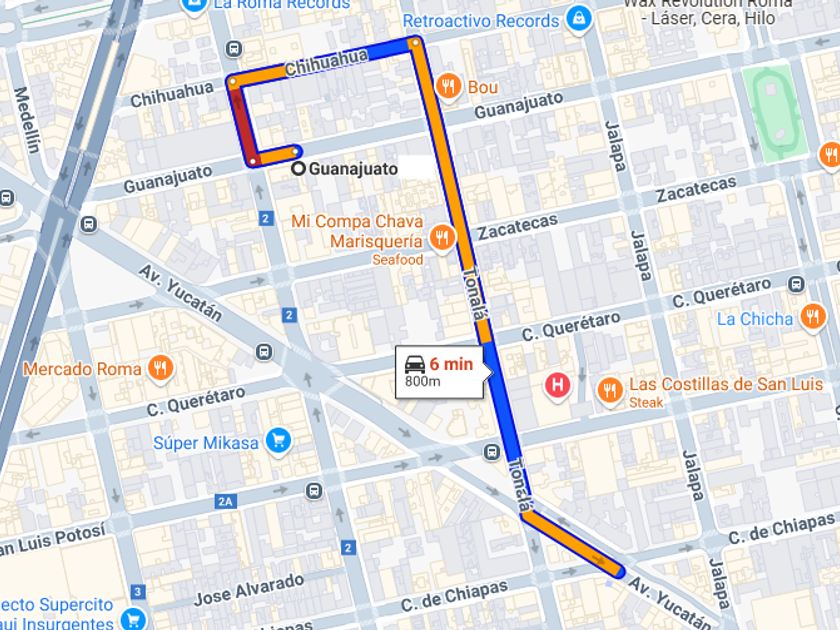Open bus stop near C. Querétaro and Jalapa
Screen dimensions: 840x630
click(x=797, y=284)
